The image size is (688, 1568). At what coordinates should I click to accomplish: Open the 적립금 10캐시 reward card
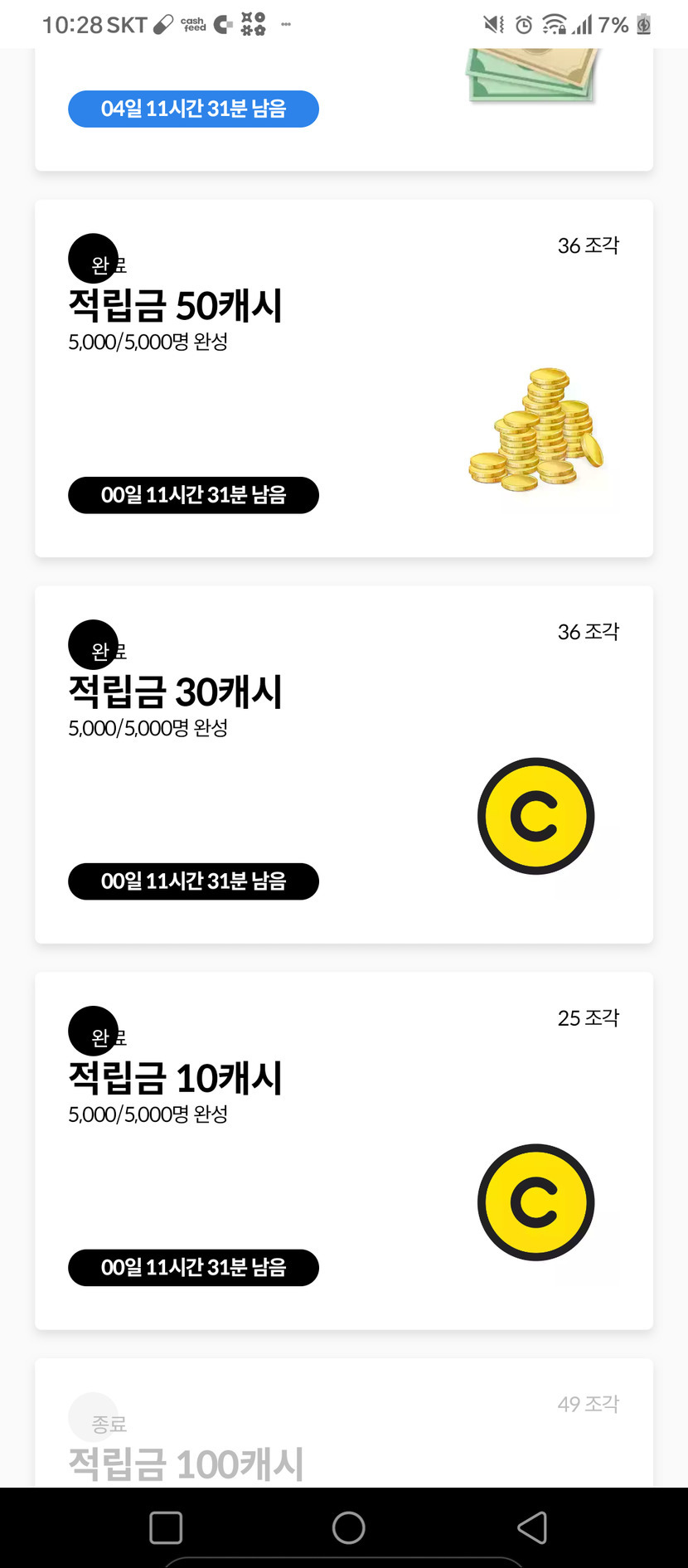click(343, 1150)
